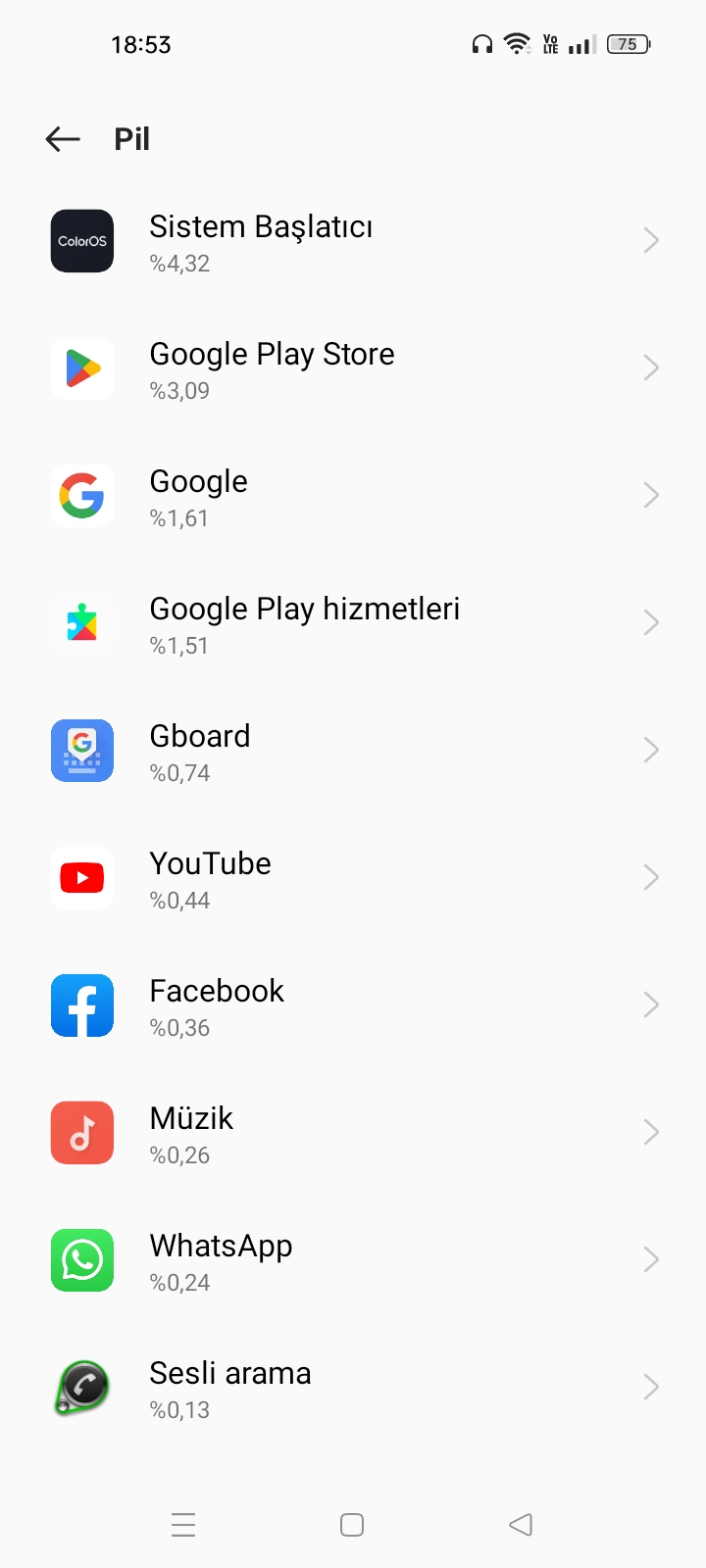This screenshot has height=1568, width=706.
Task: Open Google Play hizmetleri battery details
Action: (x=353, y=623)
